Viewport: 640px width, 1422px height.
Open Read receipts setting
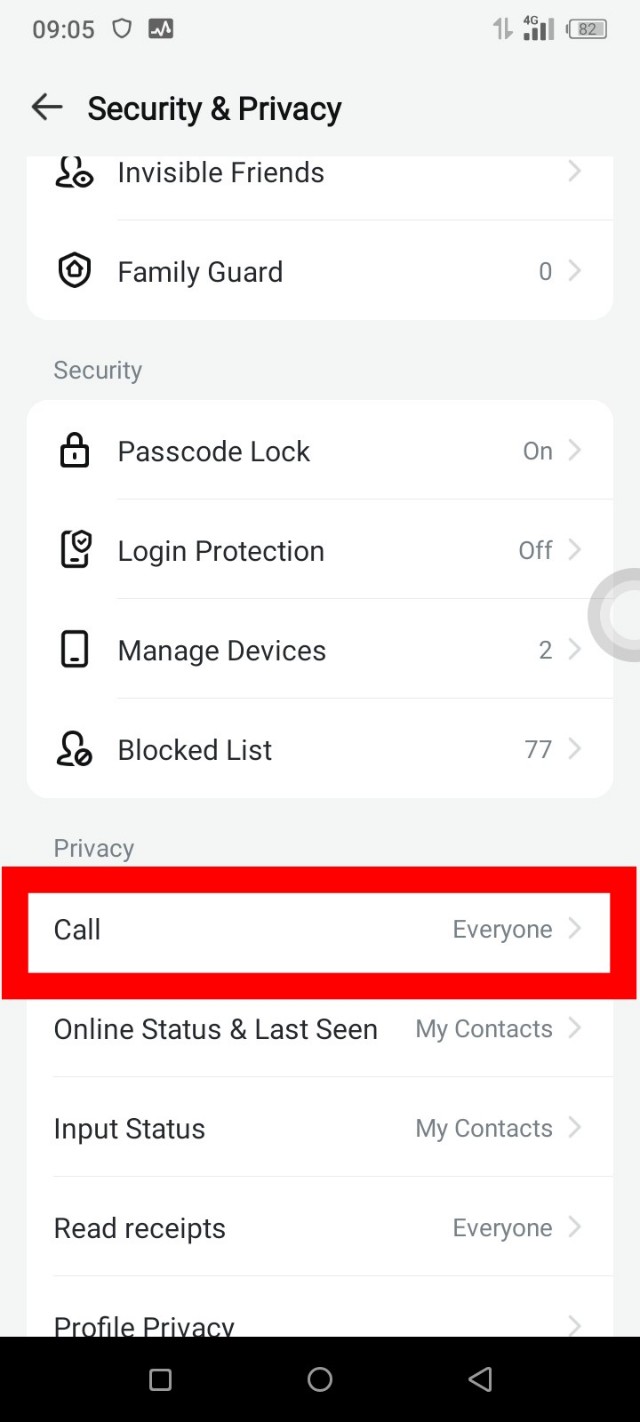[x=320, y=1228]
